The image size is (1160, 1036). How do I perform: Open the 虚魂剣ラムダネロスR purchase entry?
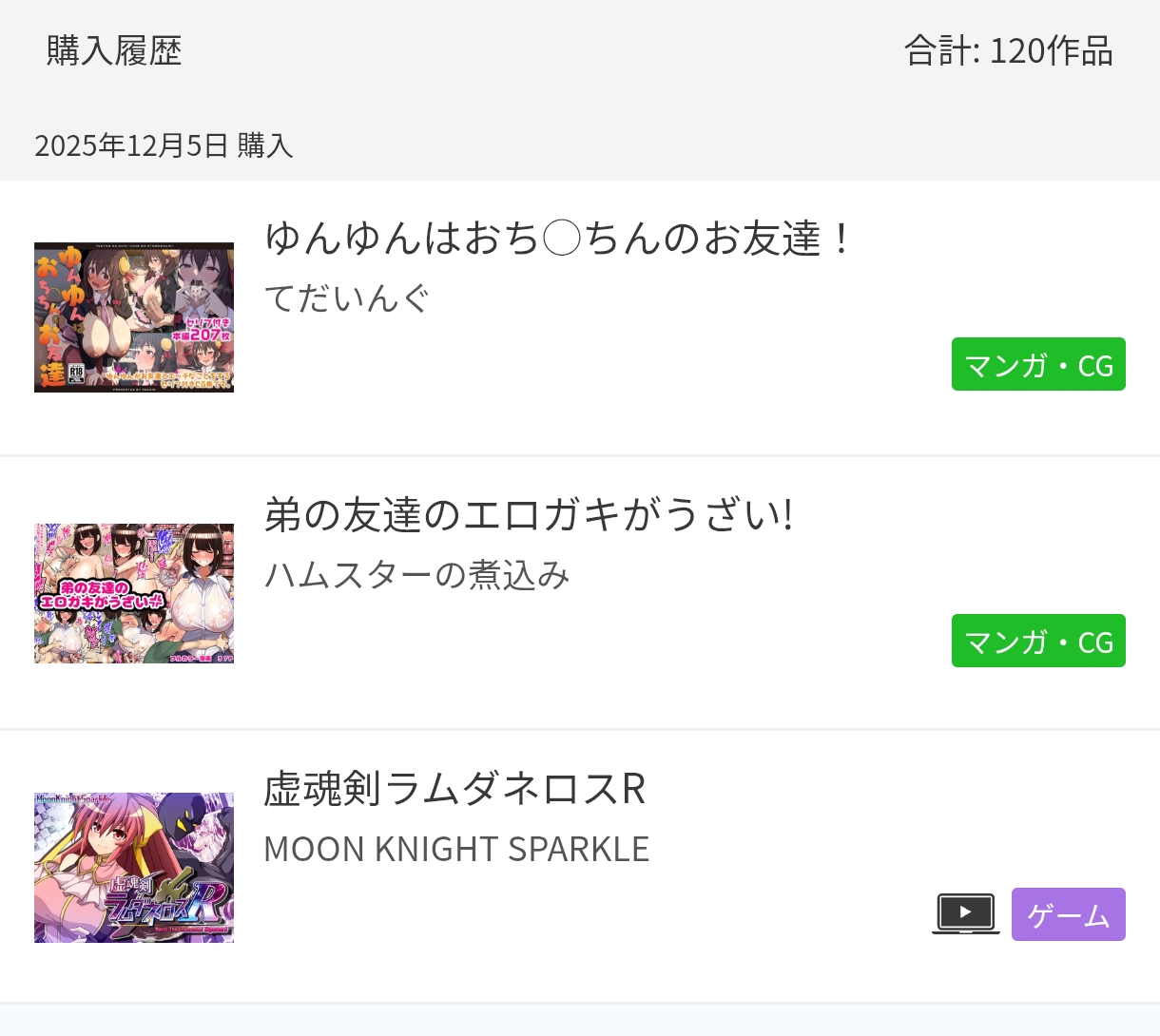point(580,867)
